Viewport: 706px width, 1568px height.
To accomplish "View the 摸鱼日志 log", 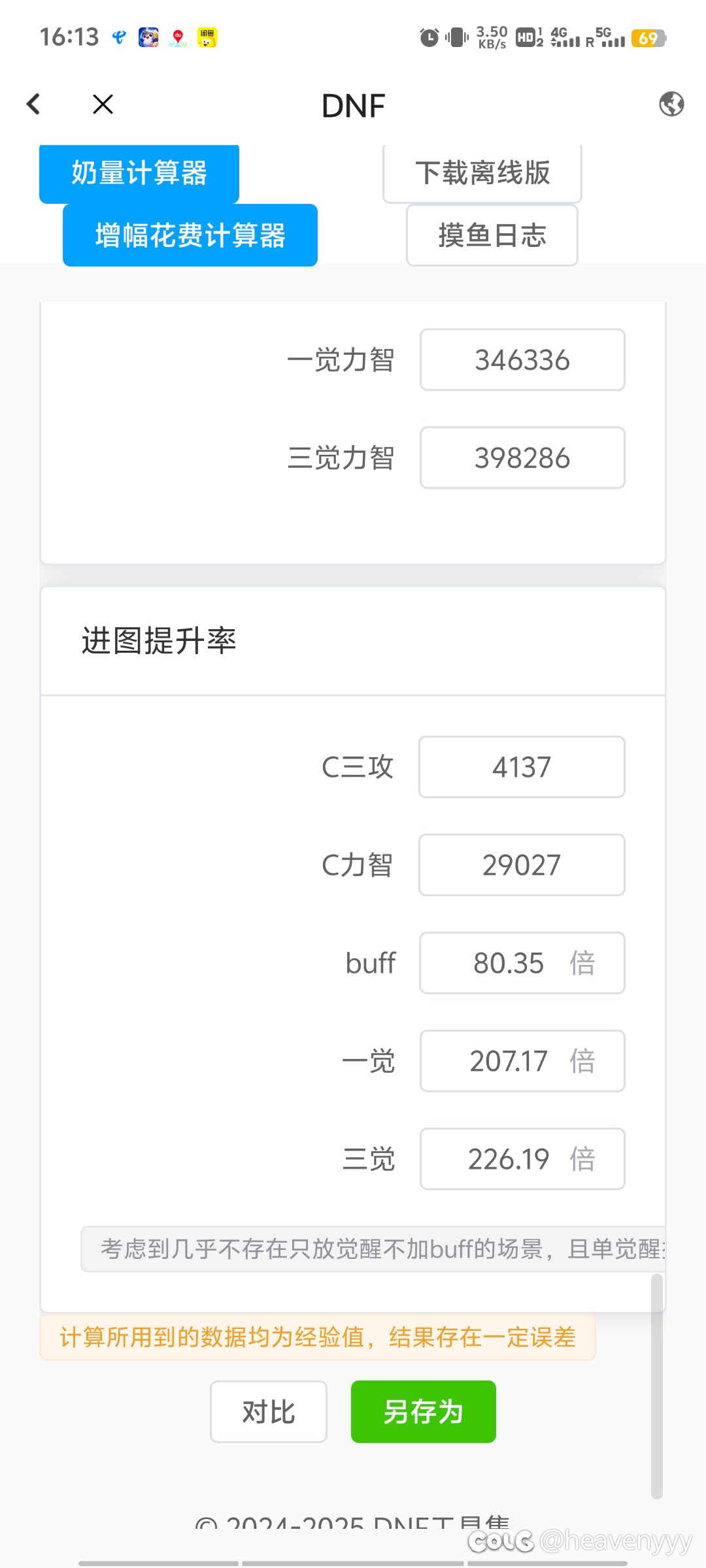I will (492, 235).
